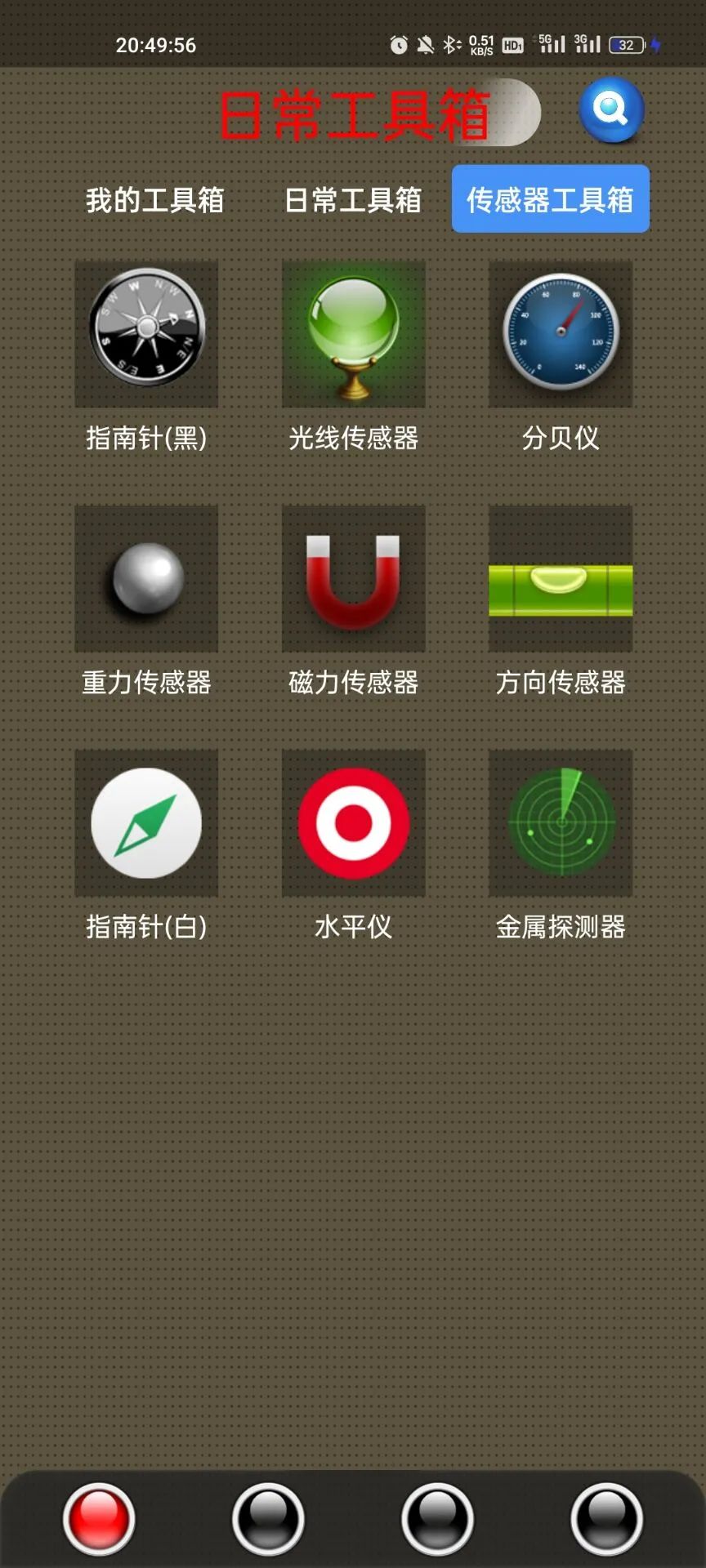Viewport: 706px width, 1568px height.
Task: Open the 重力传感器 gravity sensor
Action: pyautogui.click(x=145, y=577)
